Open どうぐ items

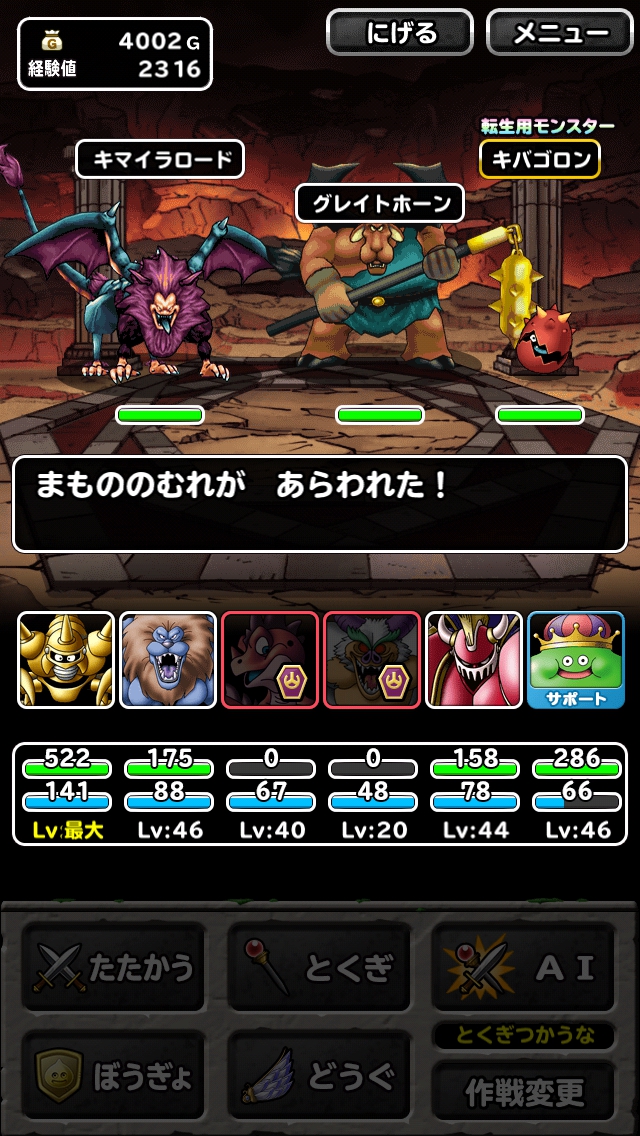tap(319, 1076)
